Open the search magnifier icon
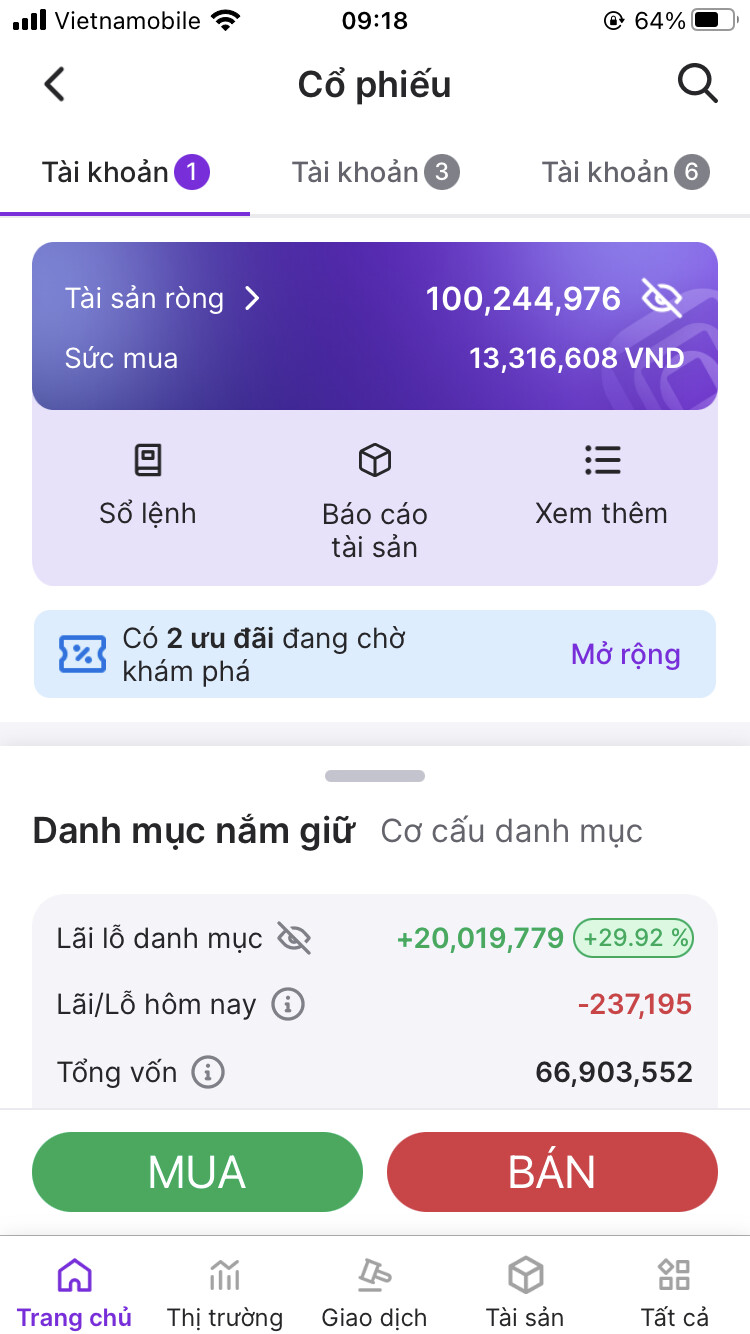Viewport: 750px width, 1334px height. [697, 85]
